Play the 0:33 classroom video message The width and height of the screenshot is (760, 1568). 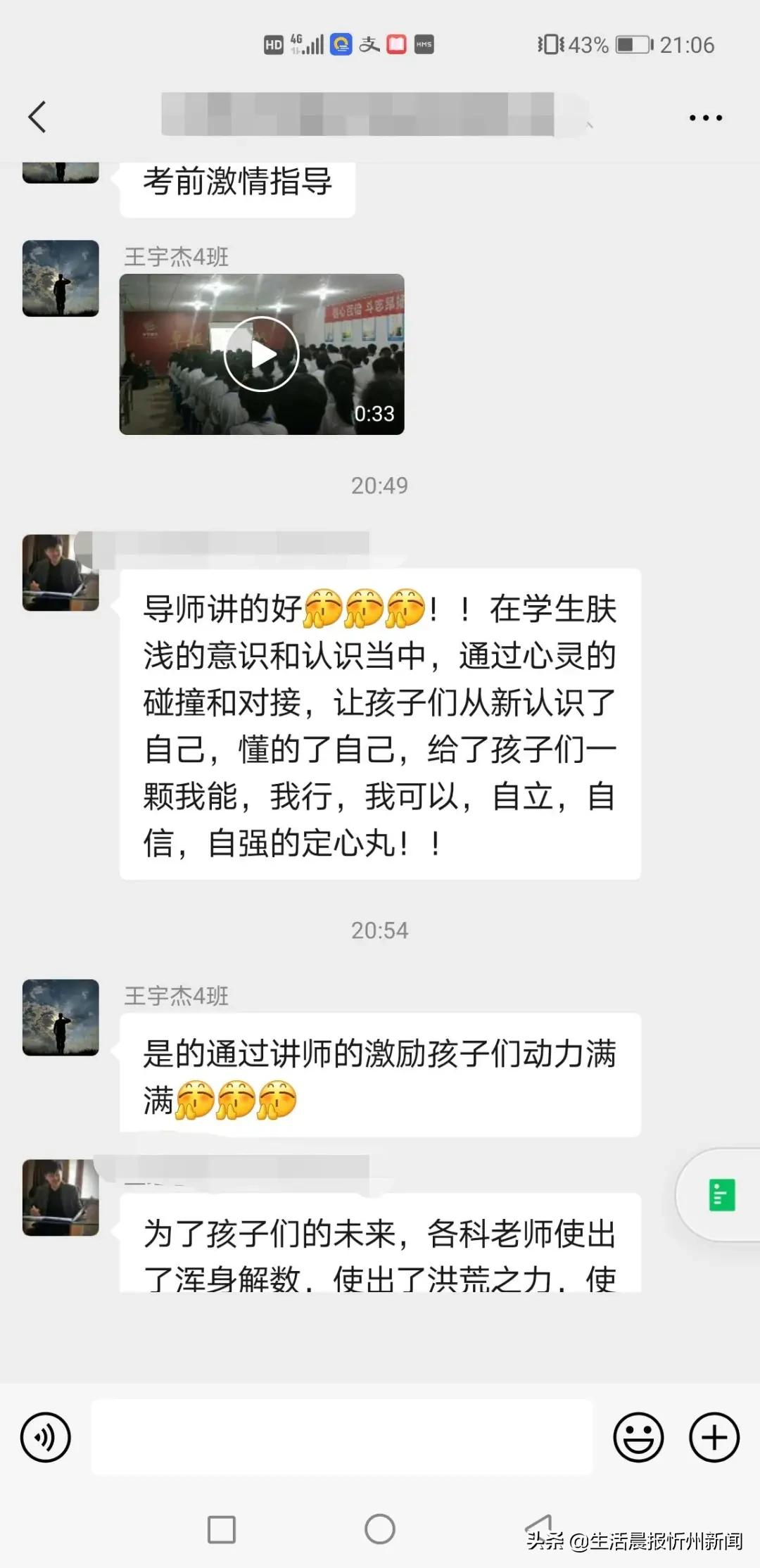click(x=262, y=353)
